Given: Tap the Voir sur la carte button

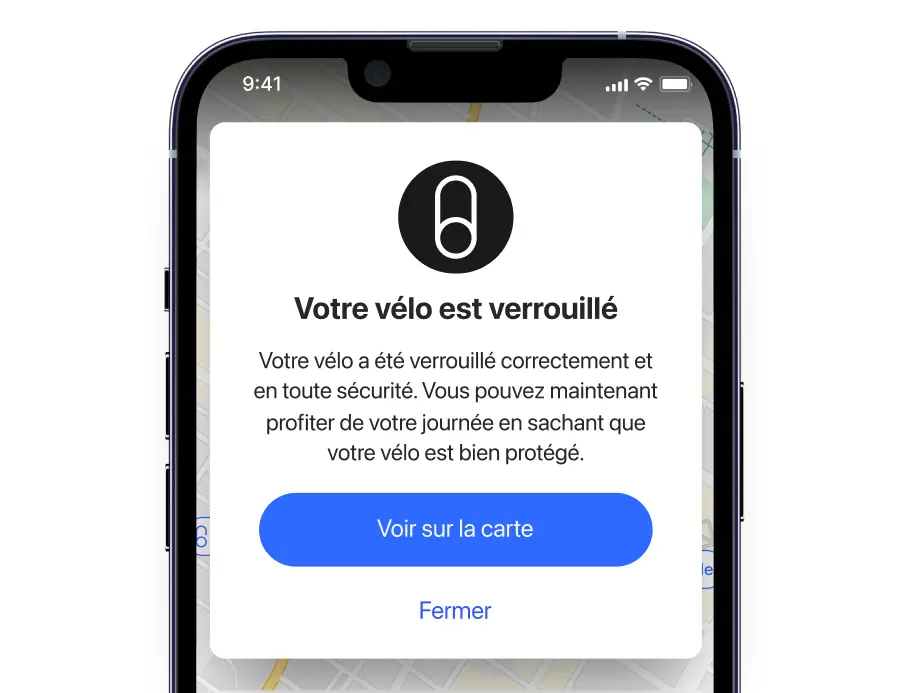Looking at the screenshot, I should tap(455, 529).
